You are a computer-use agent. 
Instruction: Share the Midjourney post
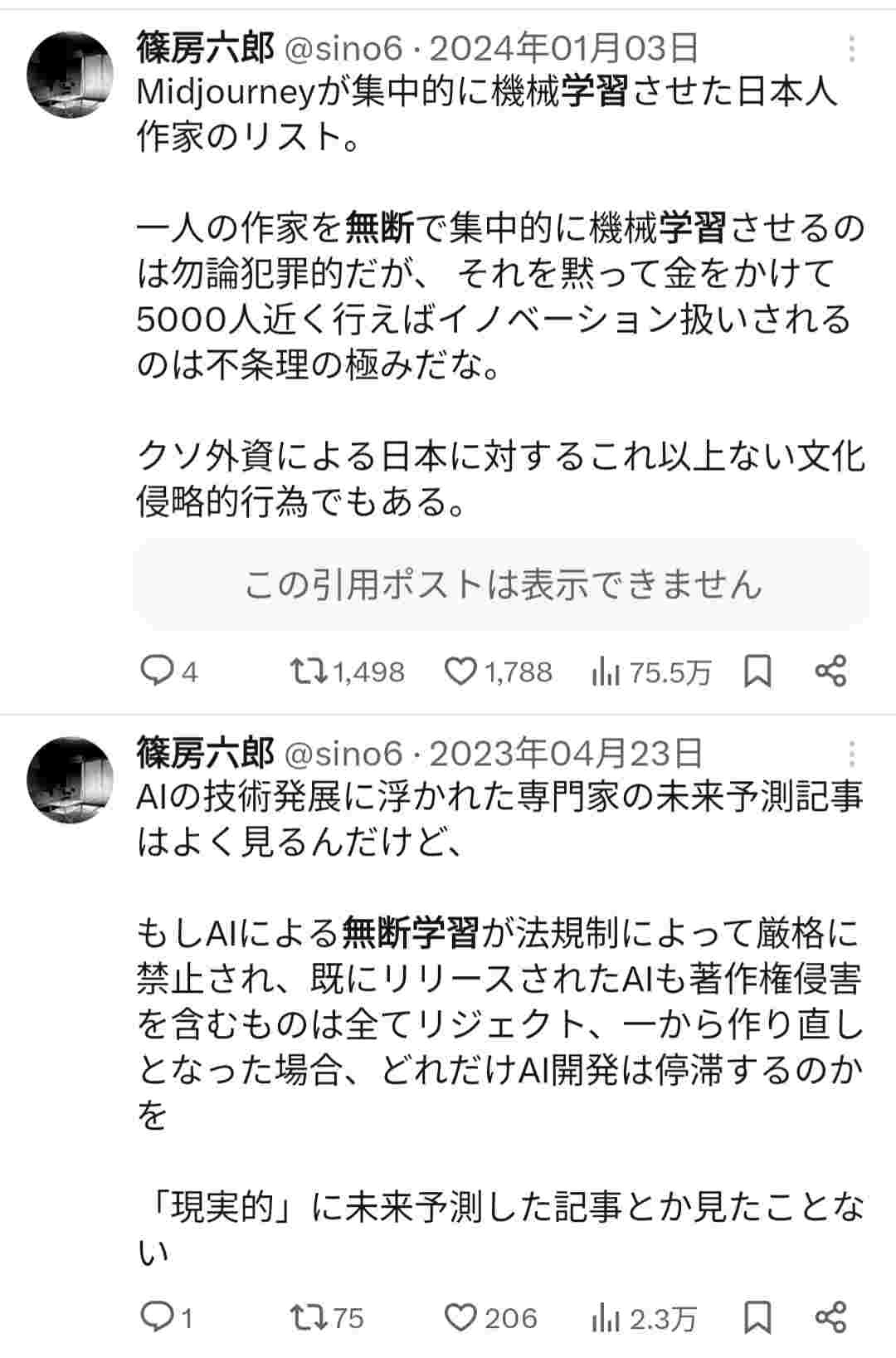coord(830,671)
